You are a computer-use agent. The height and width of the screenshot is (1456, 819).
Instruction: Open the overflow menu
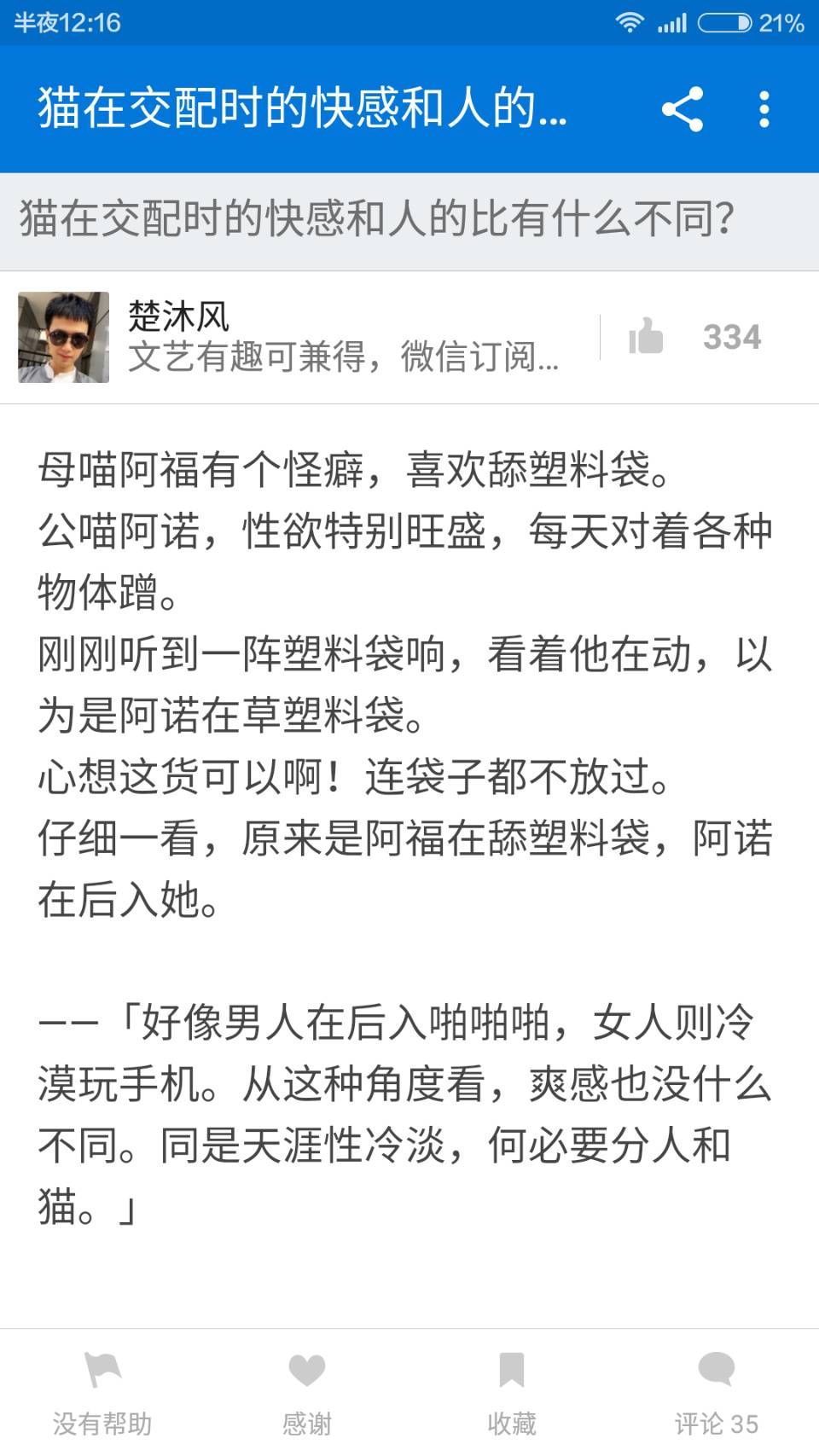click(x=764, y=109)
